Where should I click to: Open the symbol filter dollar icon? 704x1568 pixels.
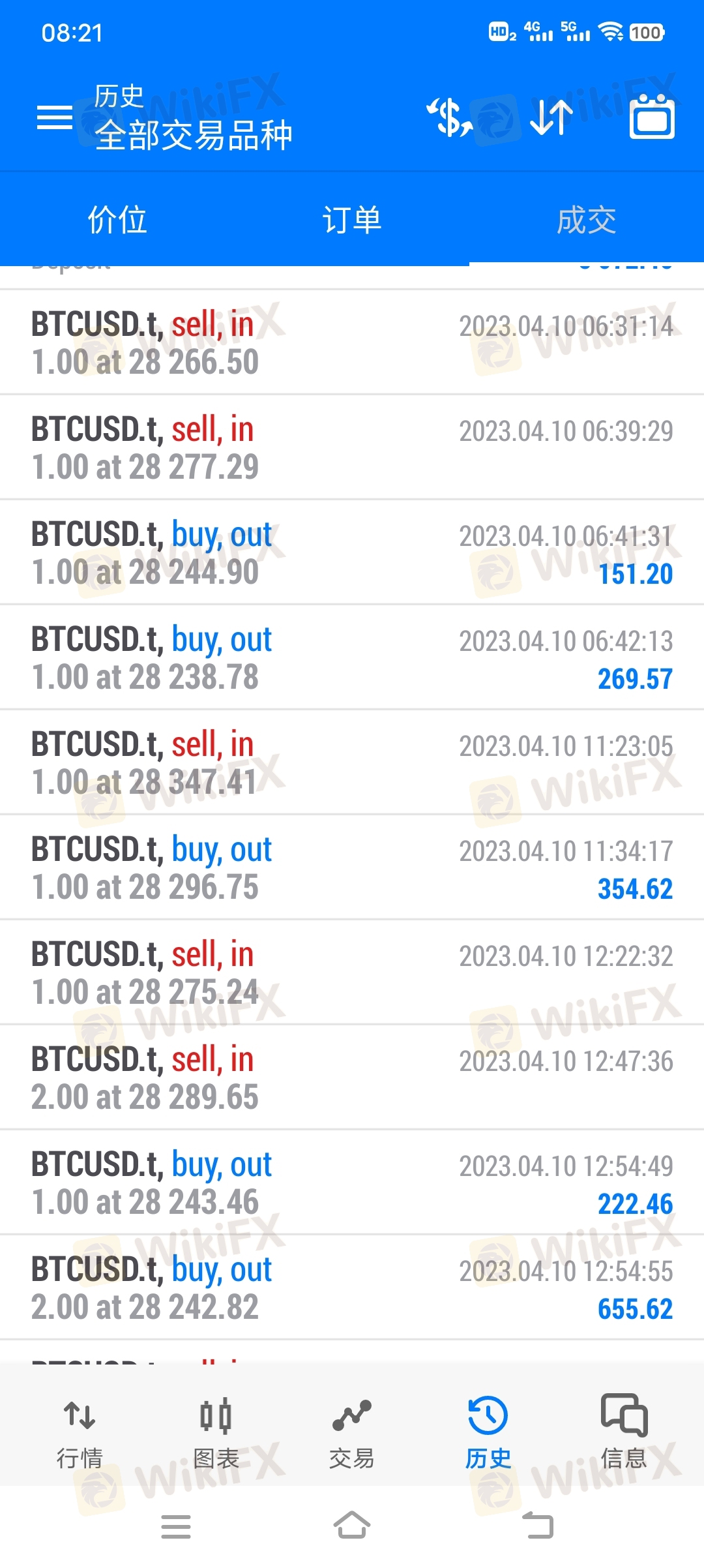449,118
